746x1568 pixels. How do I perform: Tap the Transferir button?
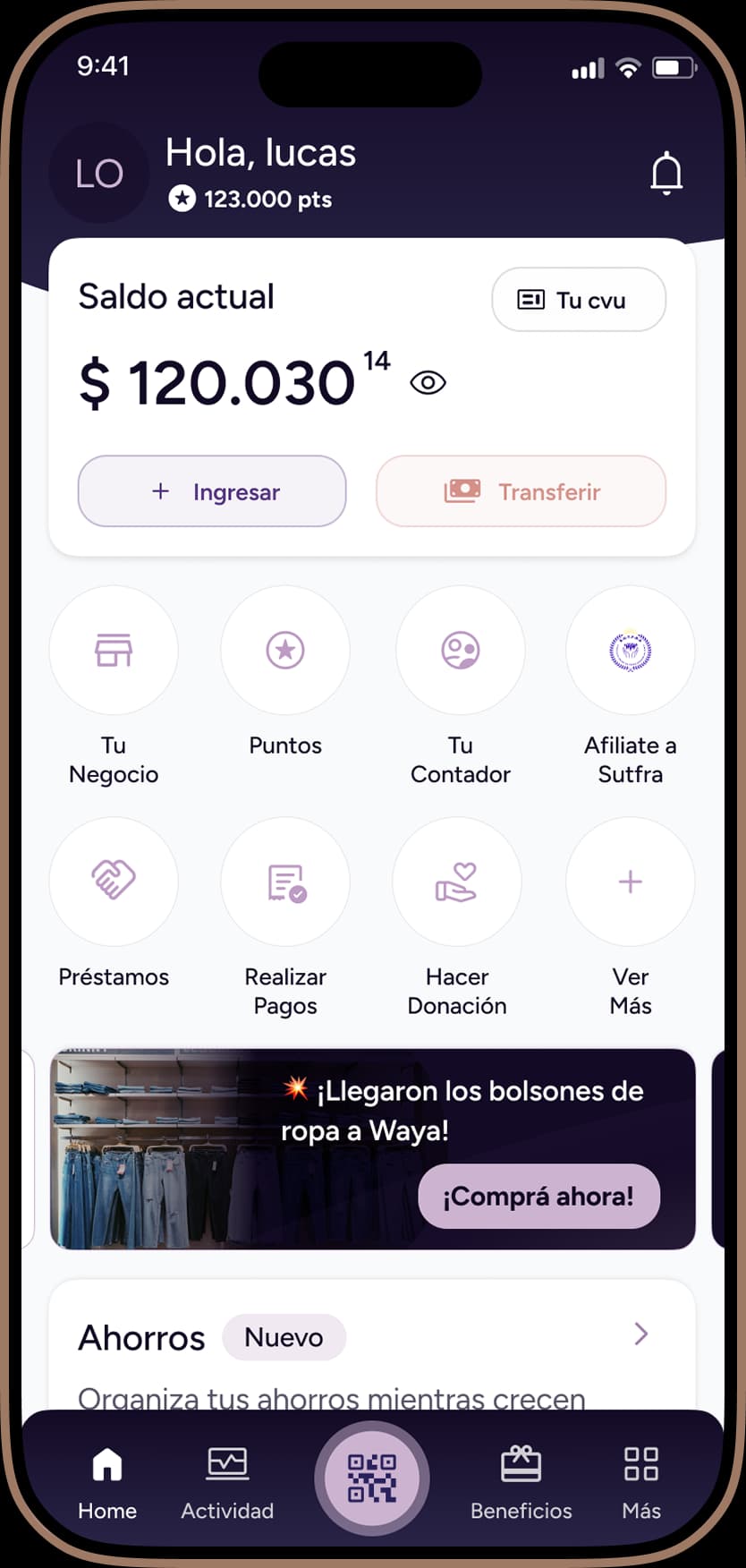[x=521, y=491]
